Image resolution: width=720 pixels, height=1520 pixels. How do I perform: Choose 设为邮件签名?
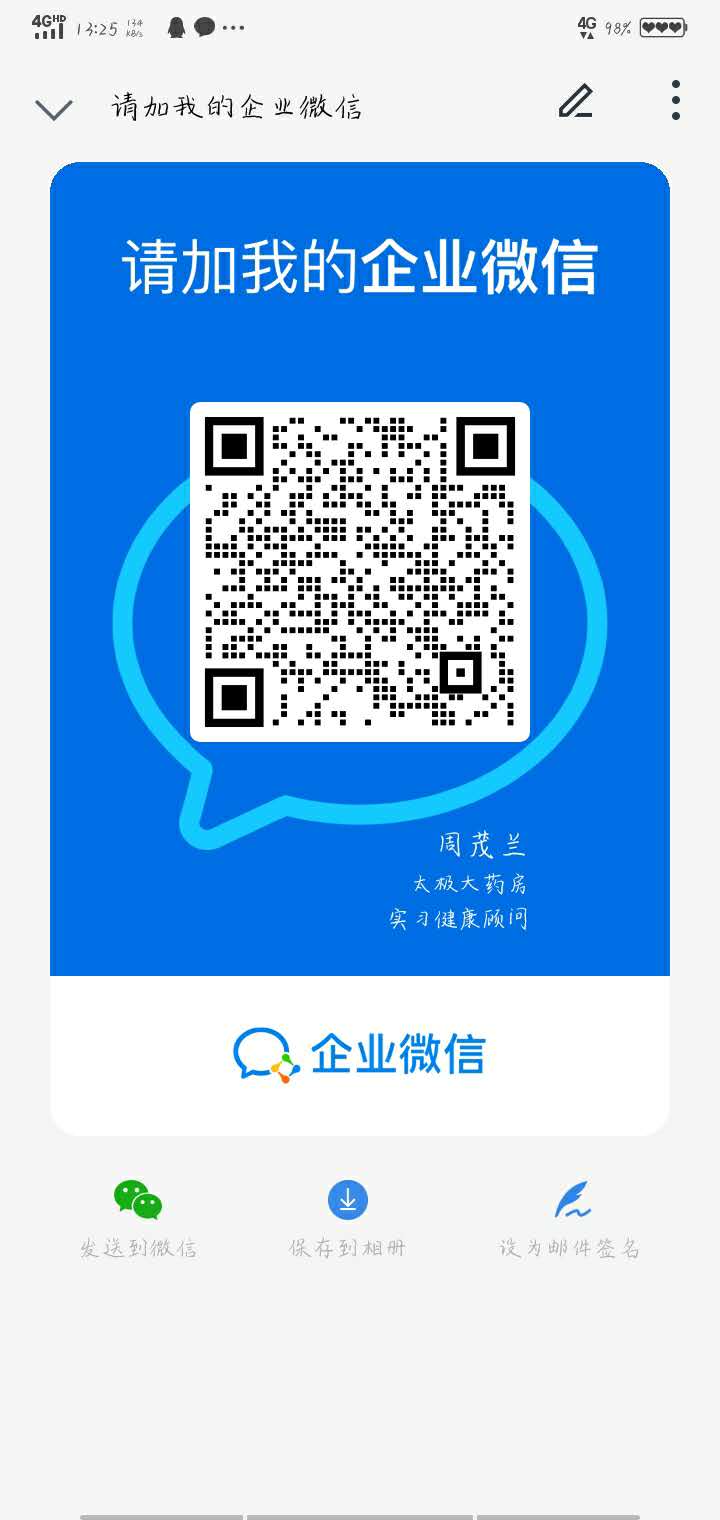(570, 1218)
